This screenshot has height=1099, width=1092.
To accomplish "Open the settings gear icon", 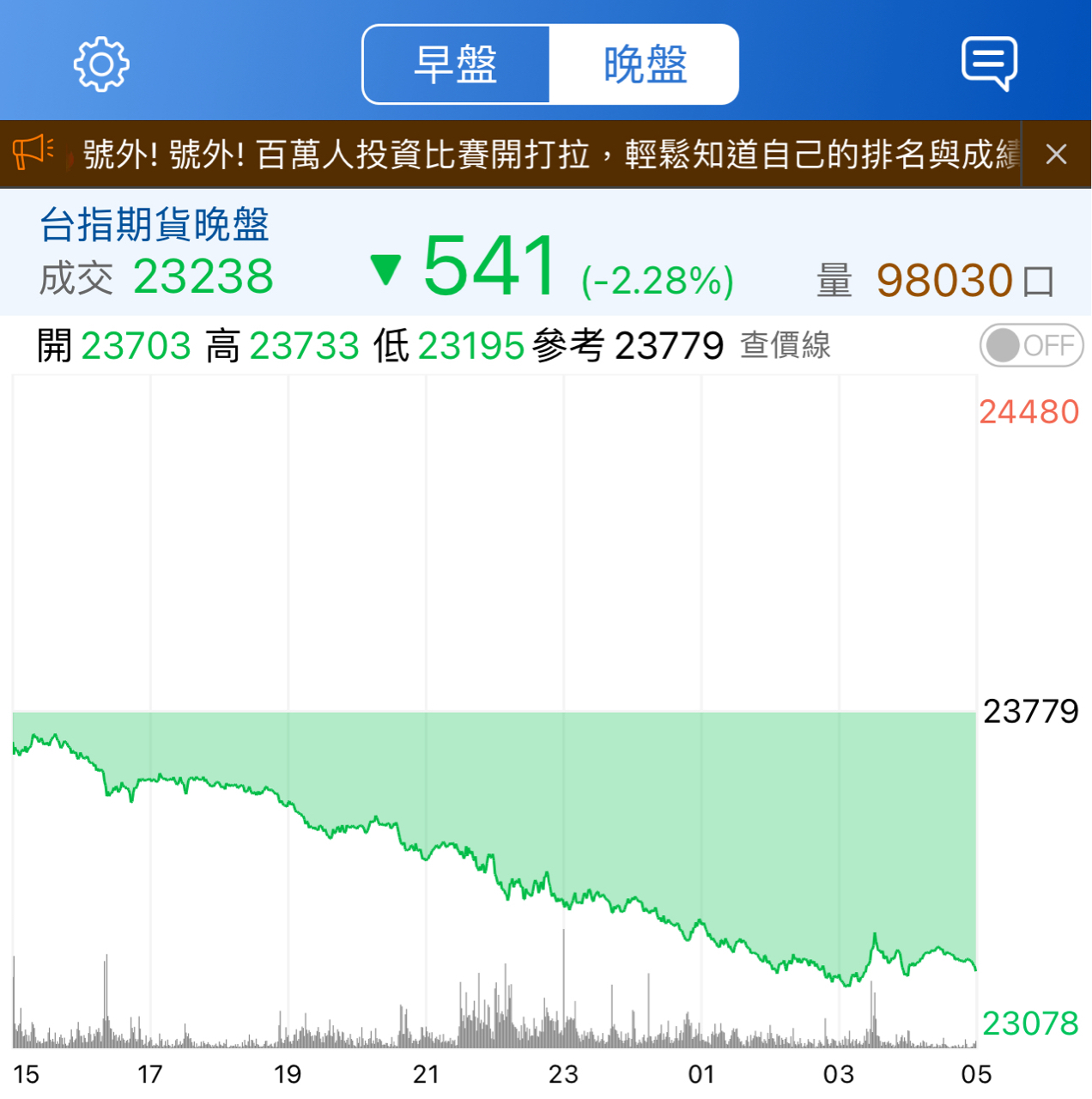I will coord(101,64).
